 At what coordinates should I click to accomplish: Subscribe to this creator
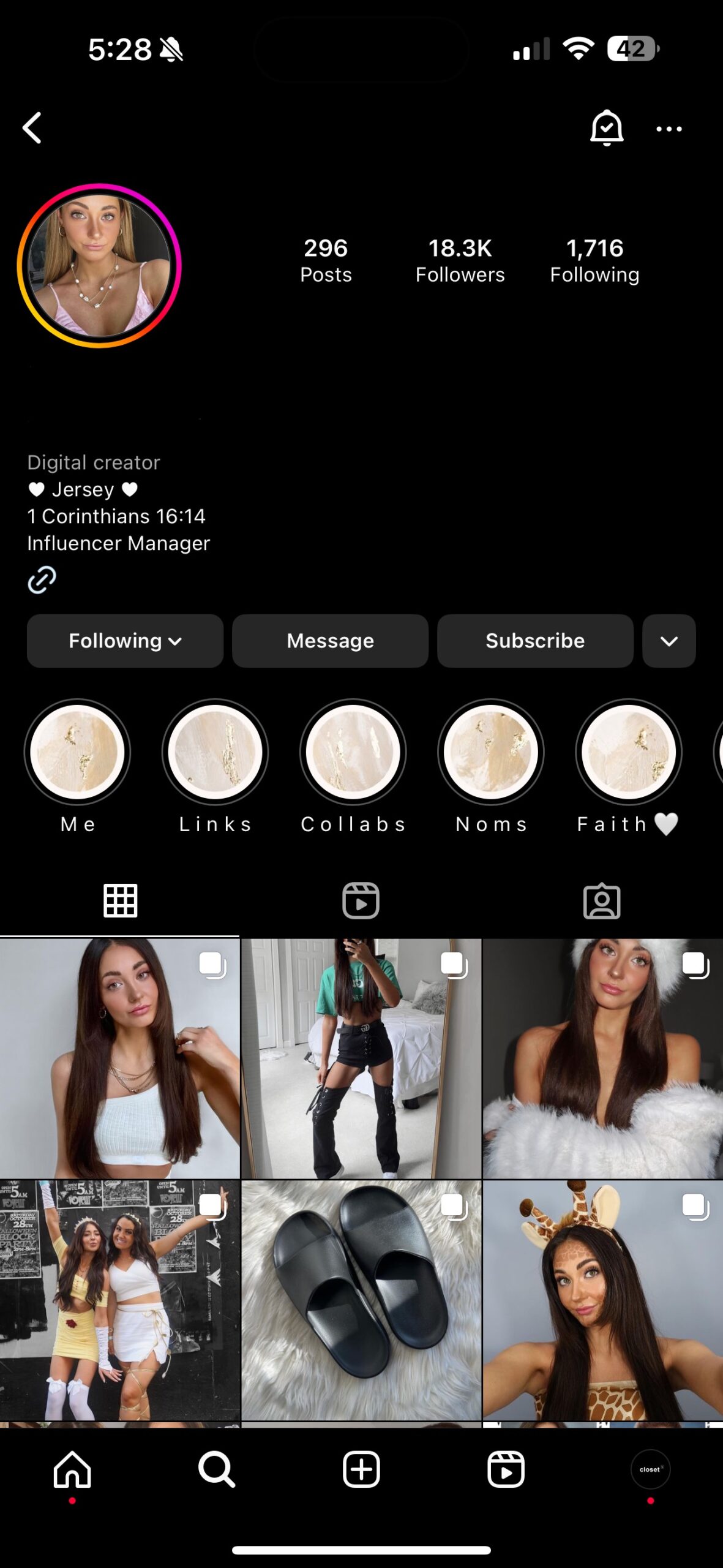coord(534,641)
